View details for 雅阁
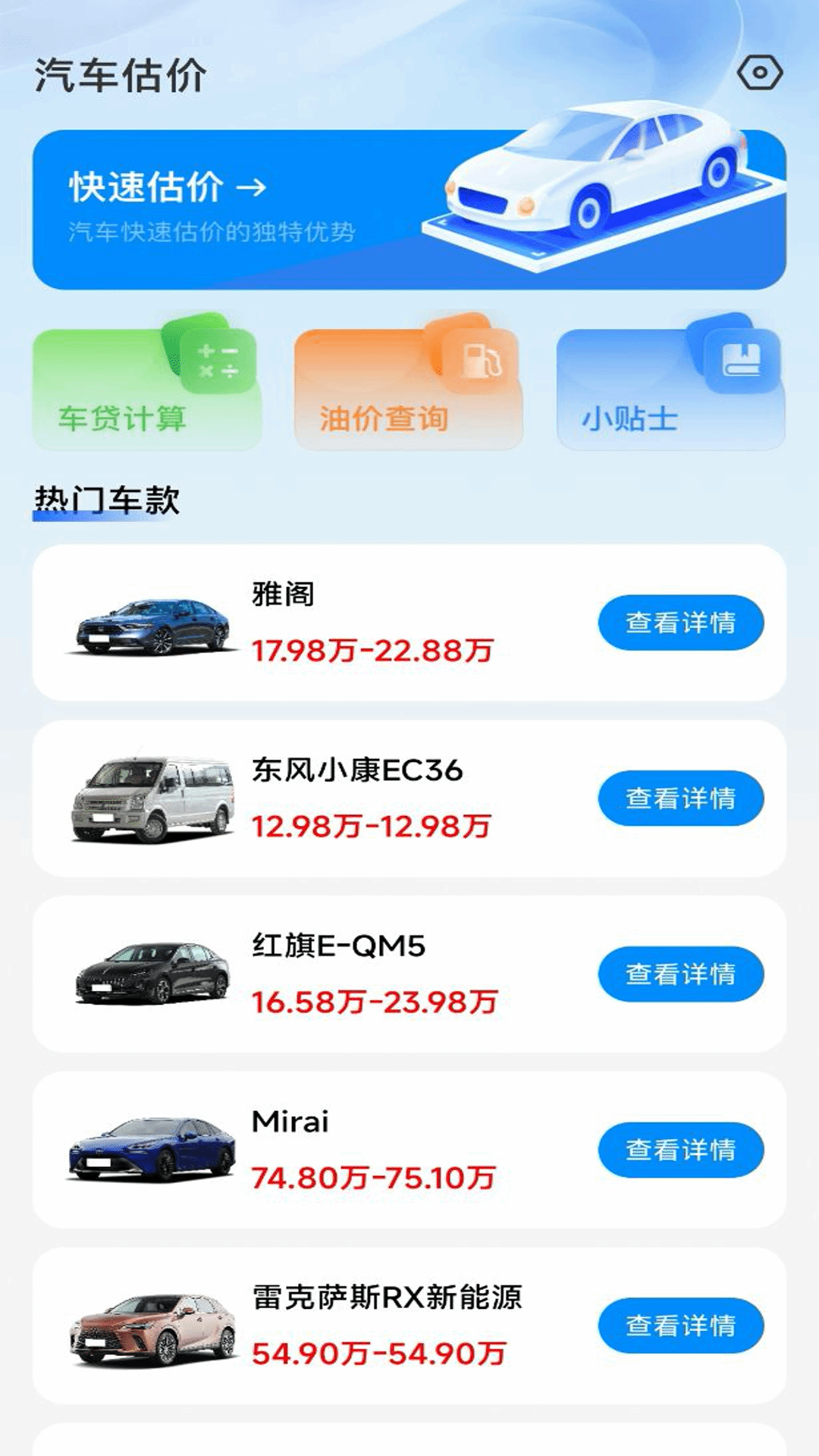 tap(679, 622)
